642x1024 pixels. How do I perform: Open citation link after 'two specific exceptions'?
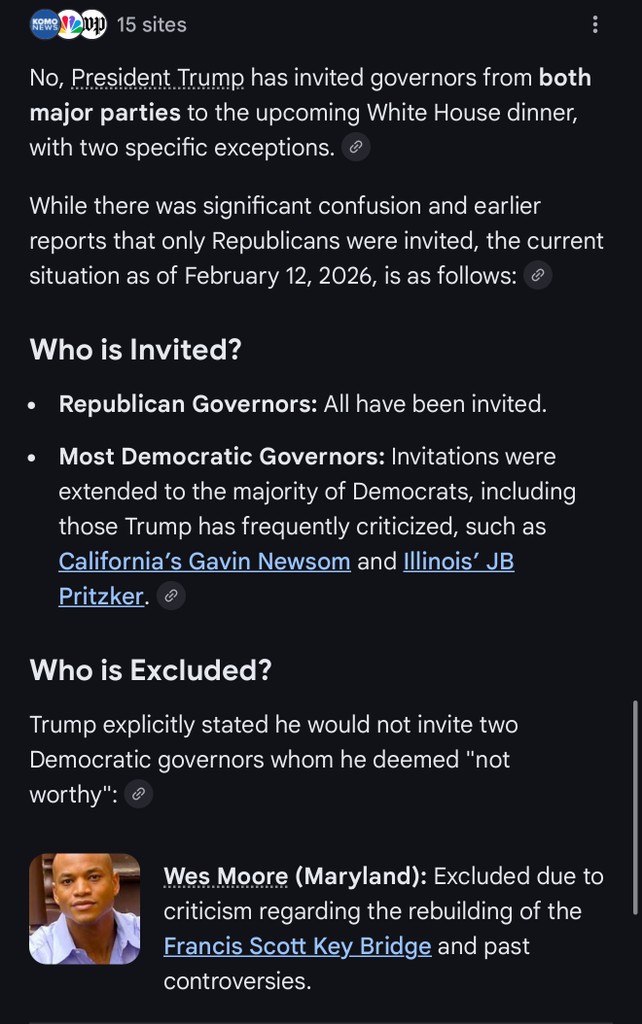click(x=356, y=148)
